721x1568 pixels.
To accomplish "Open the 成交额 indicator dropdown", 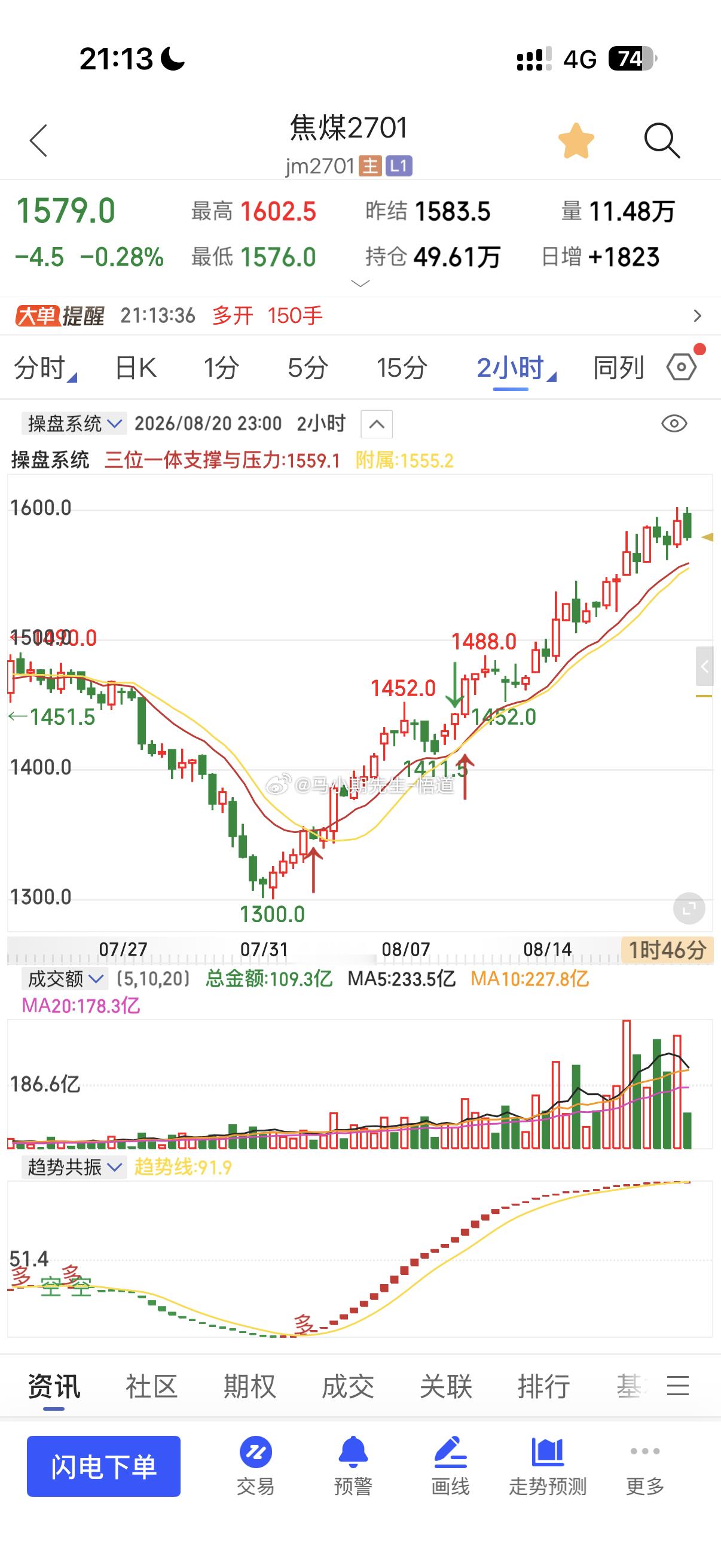I will [65, 979].
